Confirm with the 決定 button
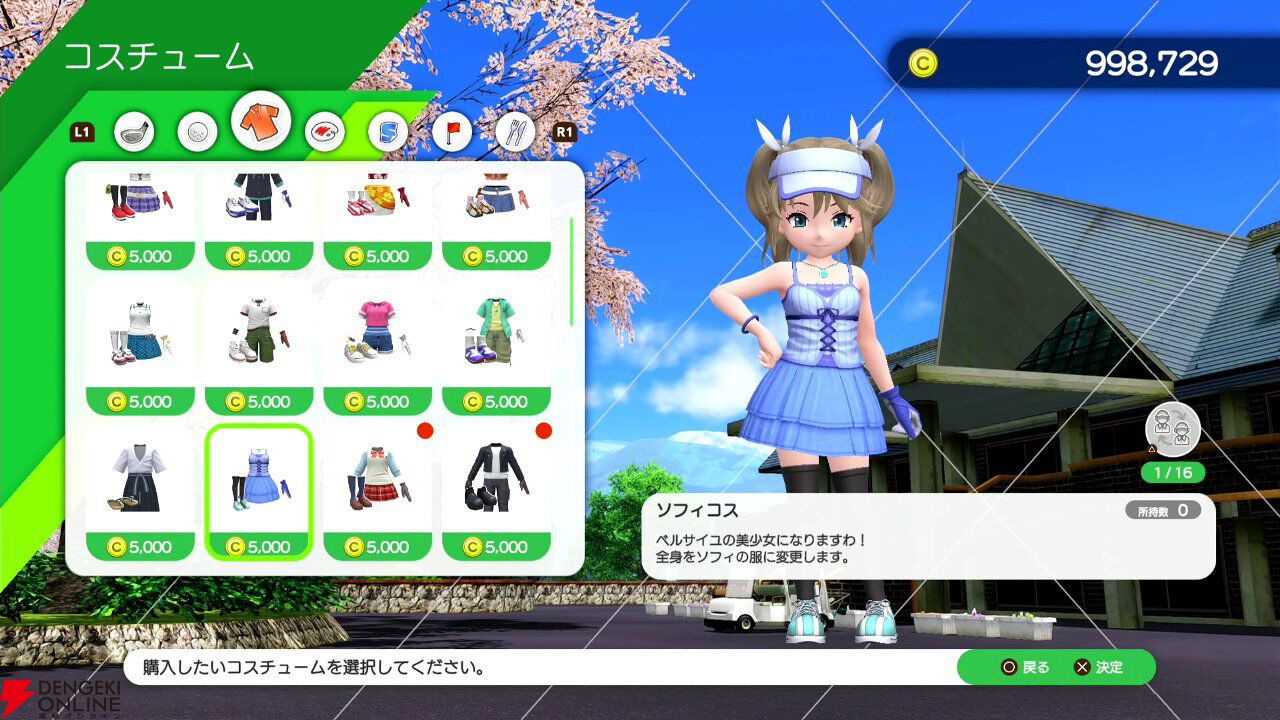The width and height of the screenshot is (1280, 720). click(1098, 667)
